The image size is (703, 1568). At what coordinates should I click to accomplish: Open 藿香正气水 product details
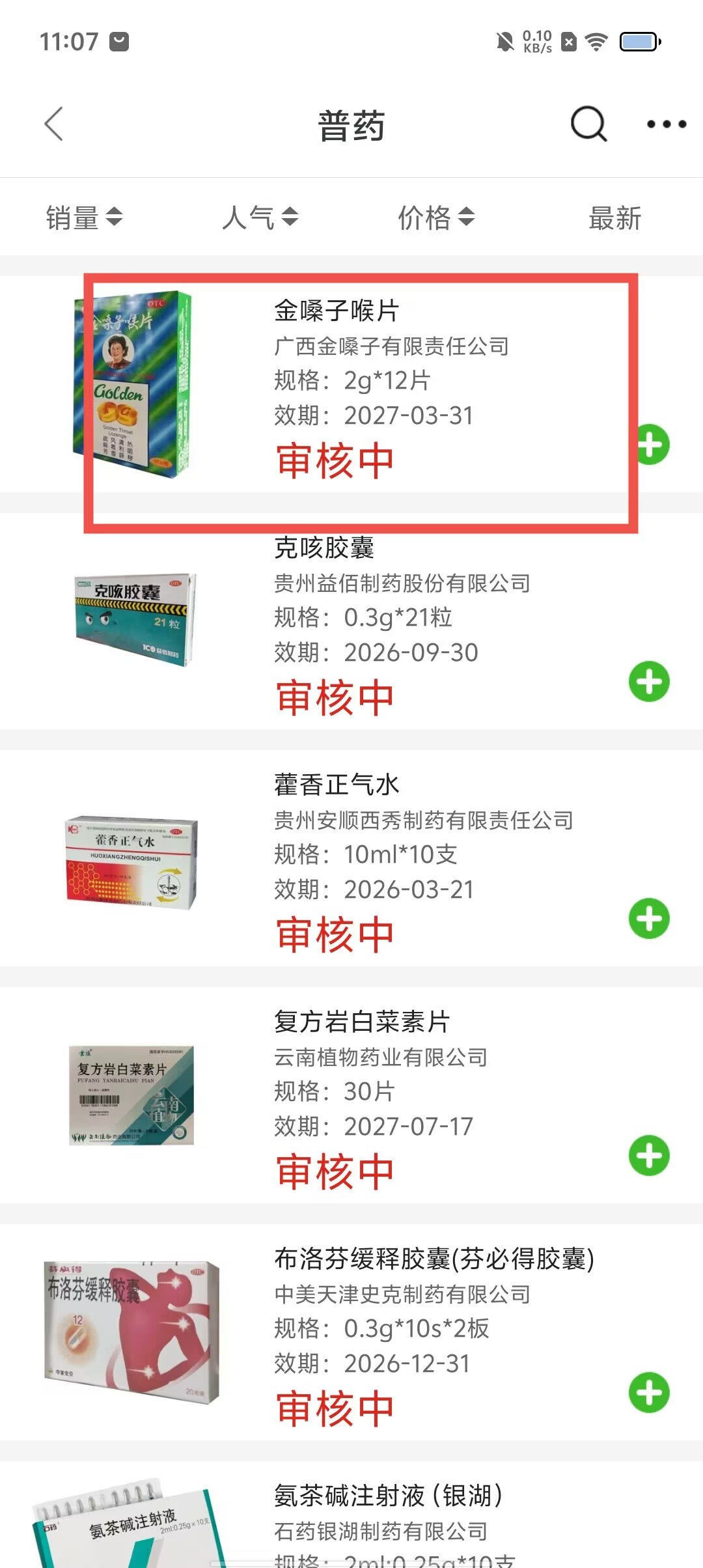[336, 785]
